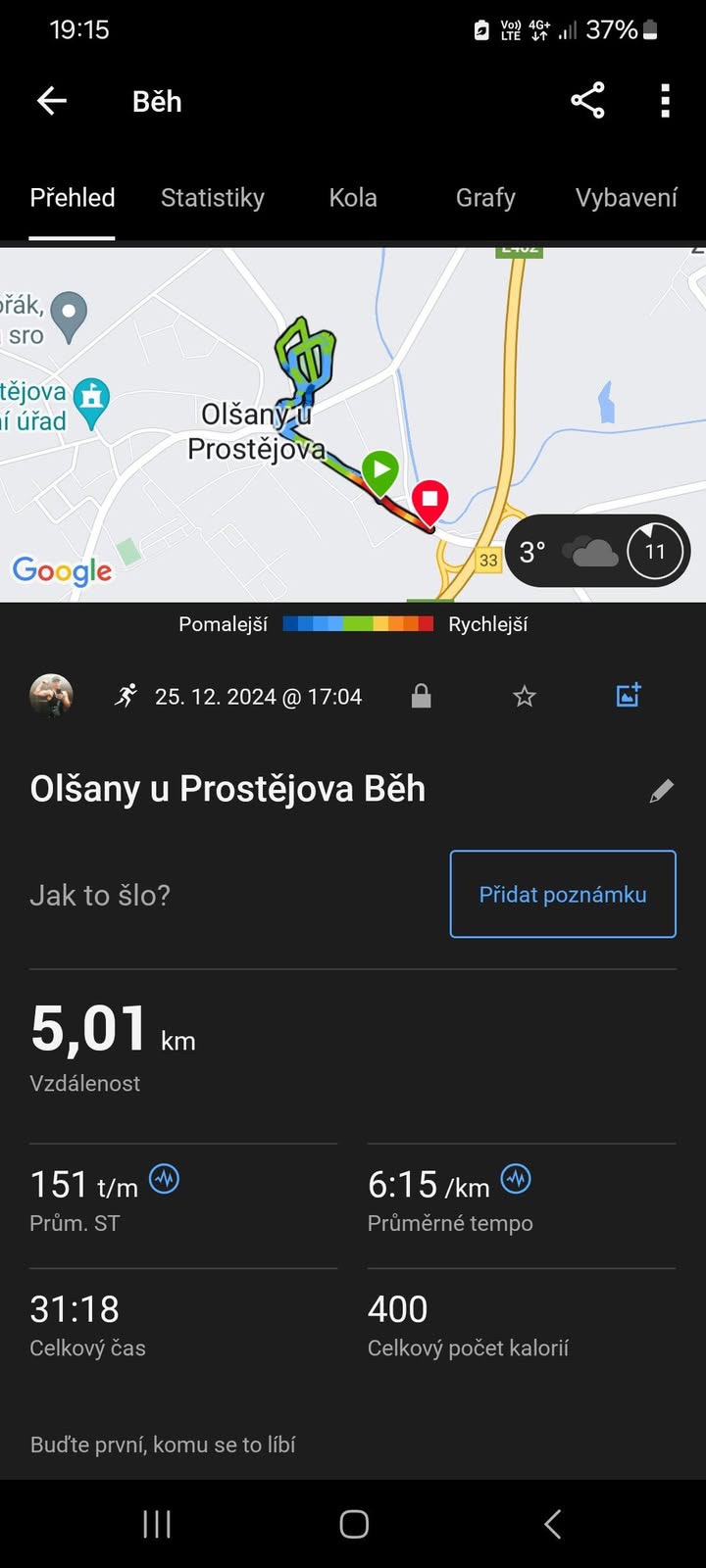Change activity privacy via lock icon

(x=421, y=697)
